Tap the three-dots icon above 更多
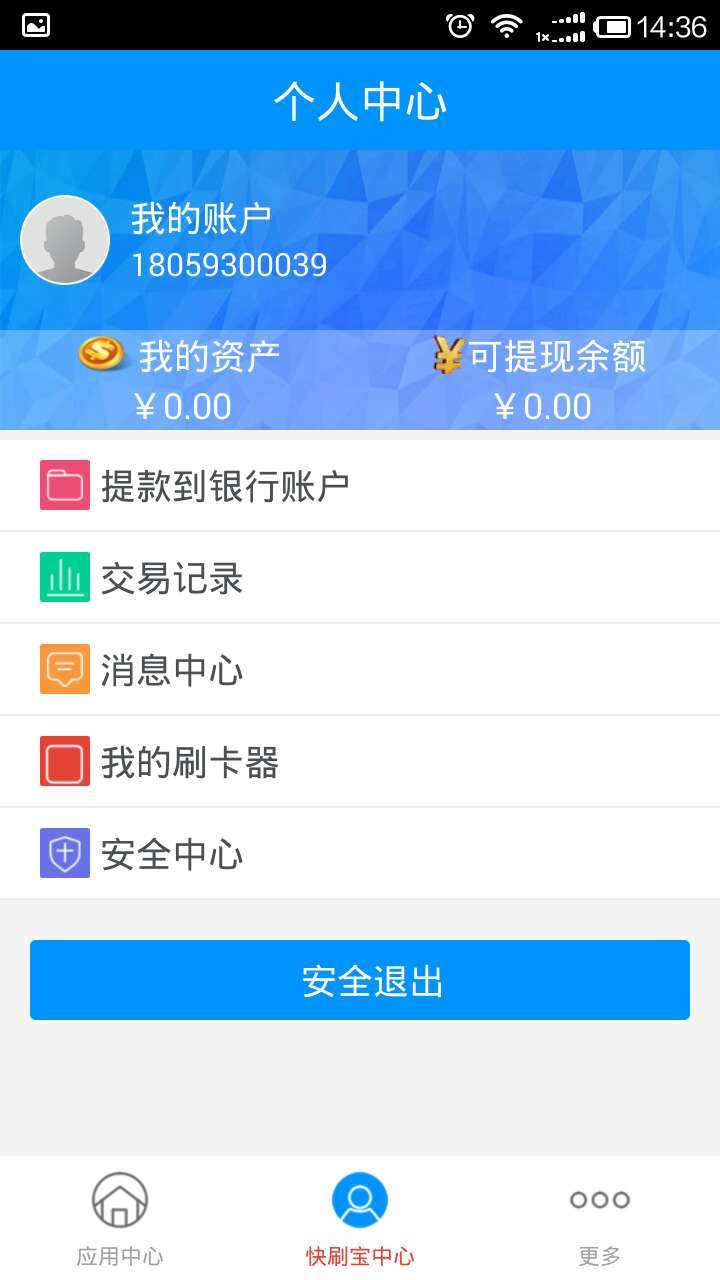Image resolution: width=720 pixels, height=1280 pixels. tap(599, 1198)
